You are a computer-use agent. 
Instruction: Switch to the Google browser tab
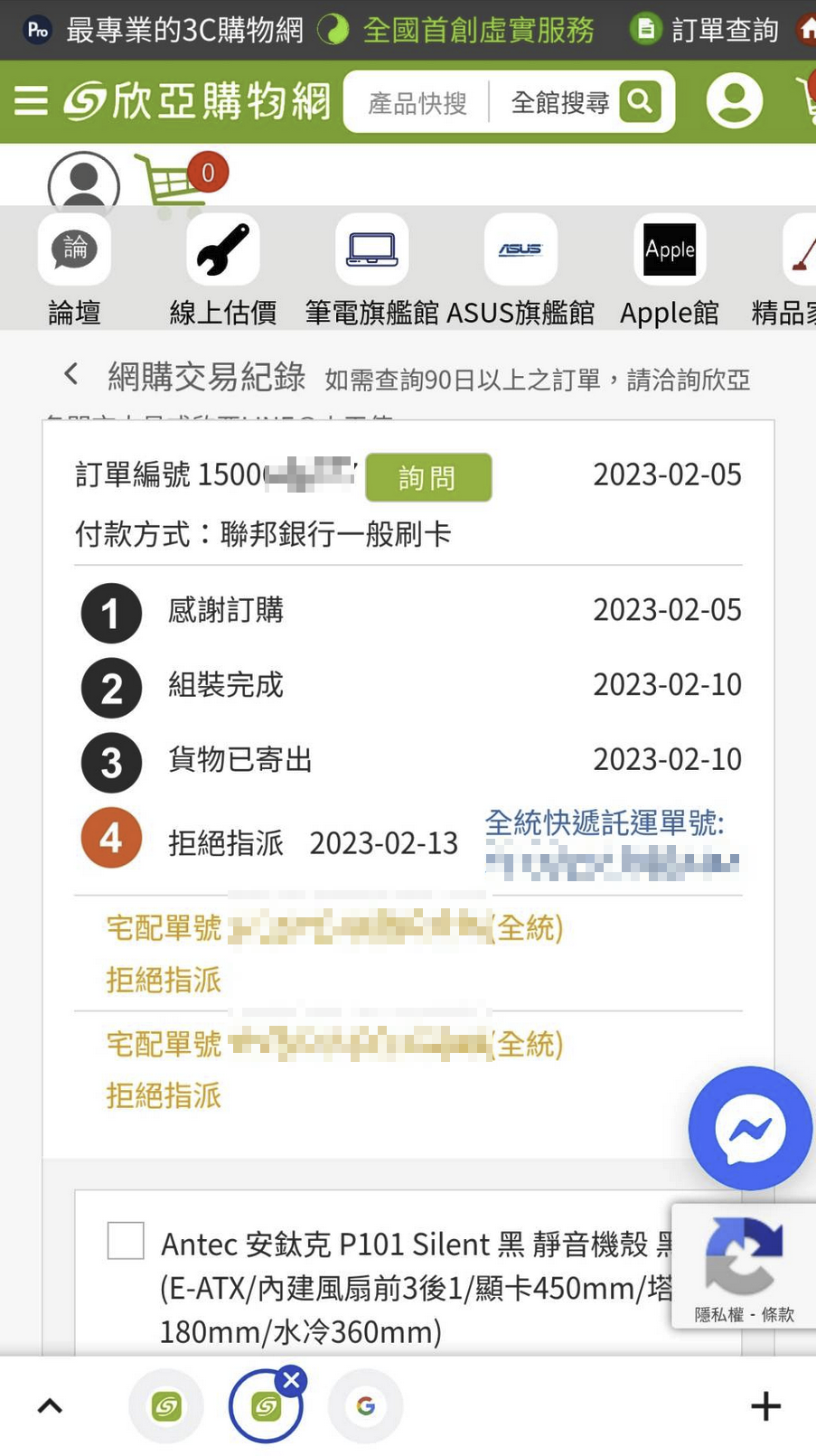pos(365,1406)
